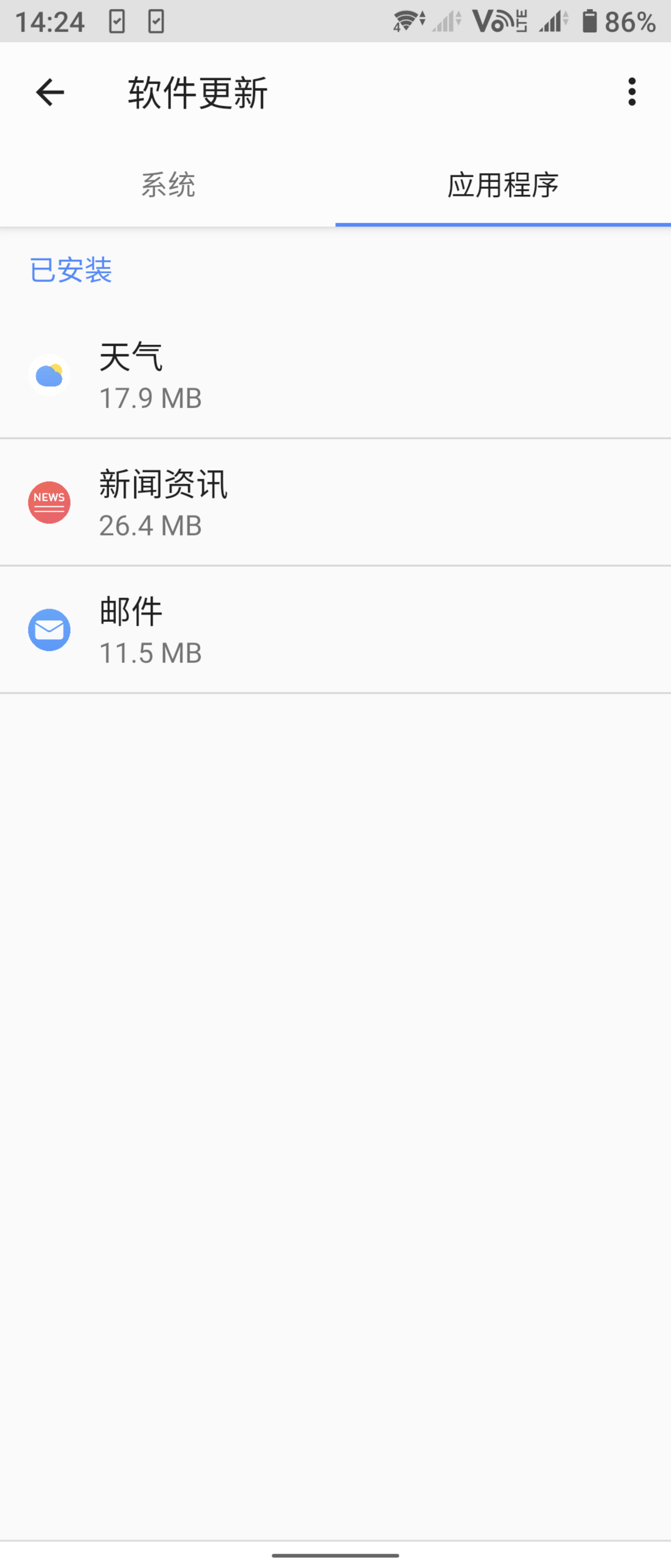Select the 新闻资讯 NEWS app icon
Screen dimensions: 671x1568
coord(49,503)
